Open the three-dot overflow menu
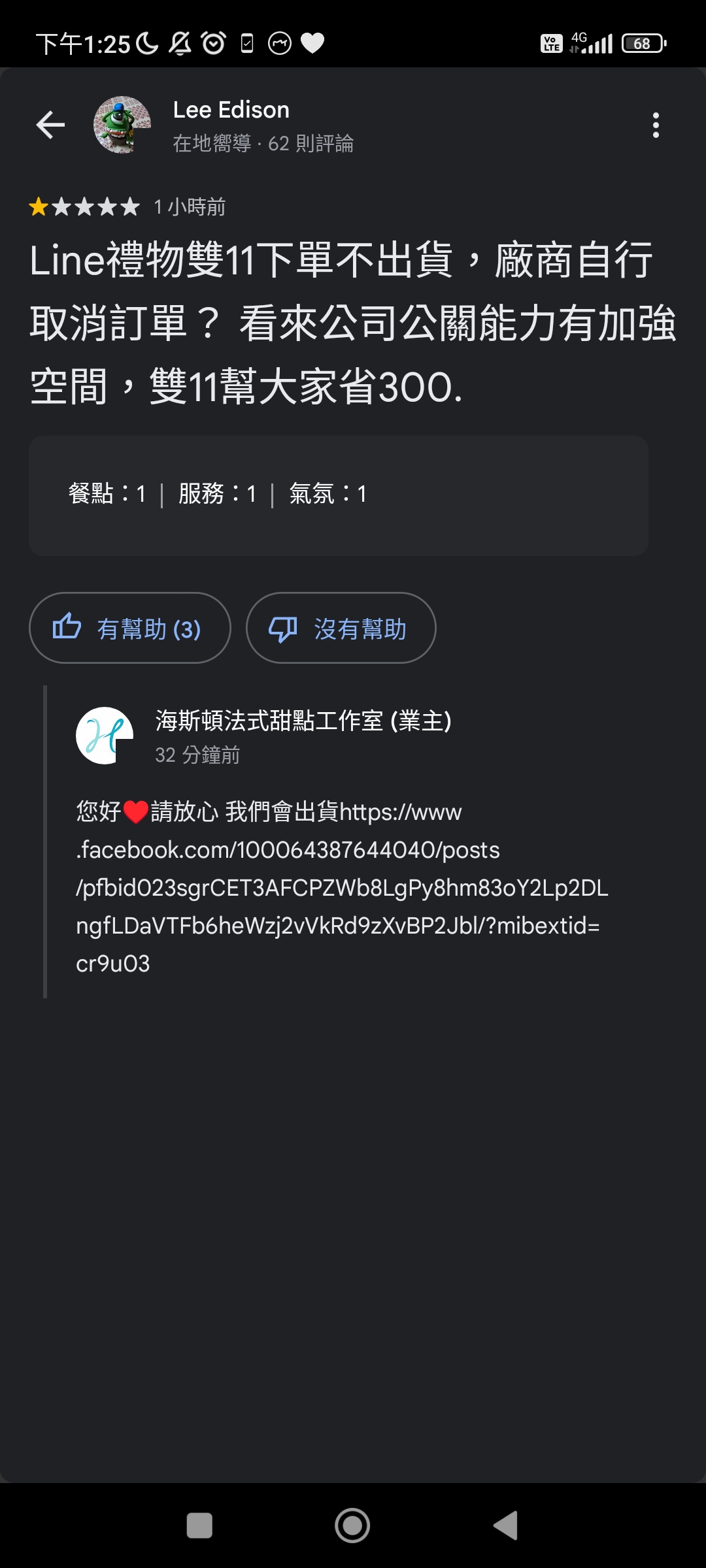 [656, 125]
